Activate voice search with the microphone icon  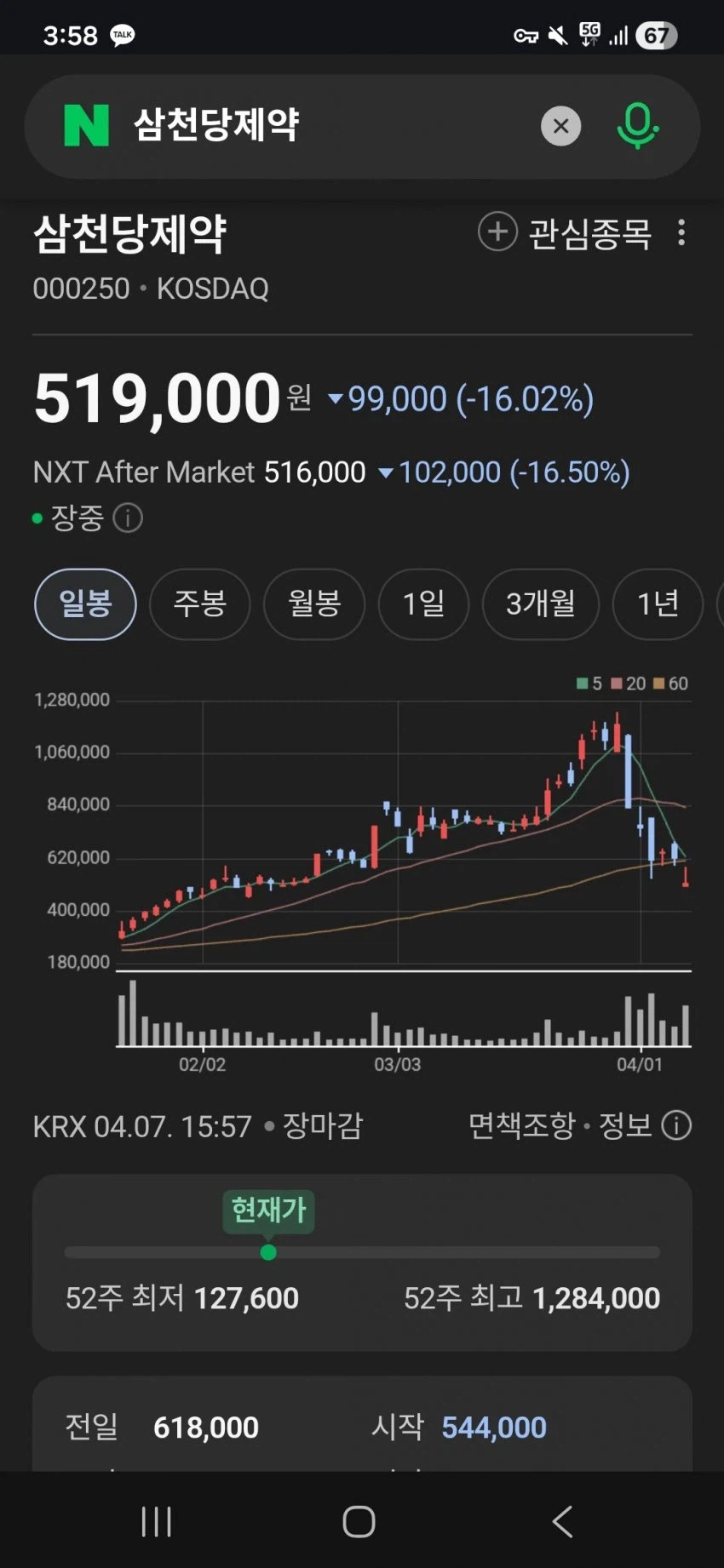(637, 125)
